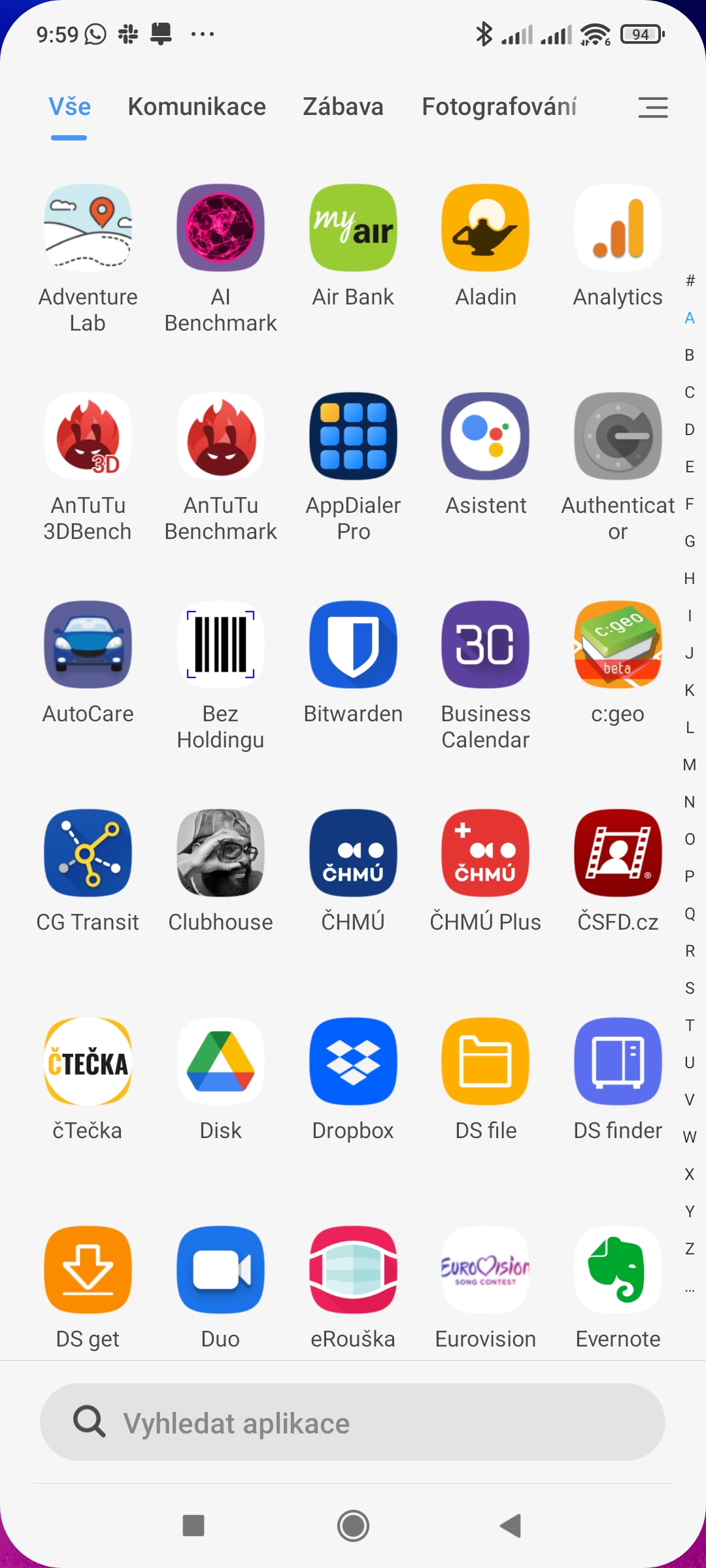Open the category menu icon
This screenshot has width=706, height=1568.
point(653,107)
